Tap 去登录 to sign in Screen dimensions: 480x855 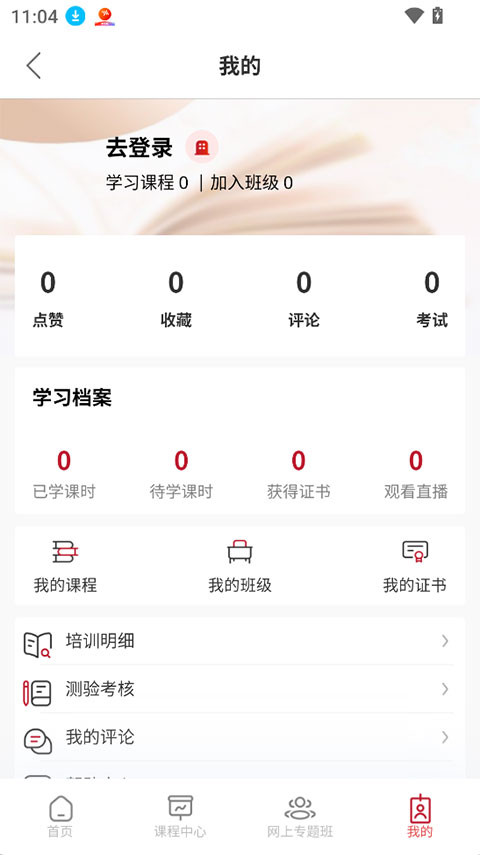coord(139,147)
